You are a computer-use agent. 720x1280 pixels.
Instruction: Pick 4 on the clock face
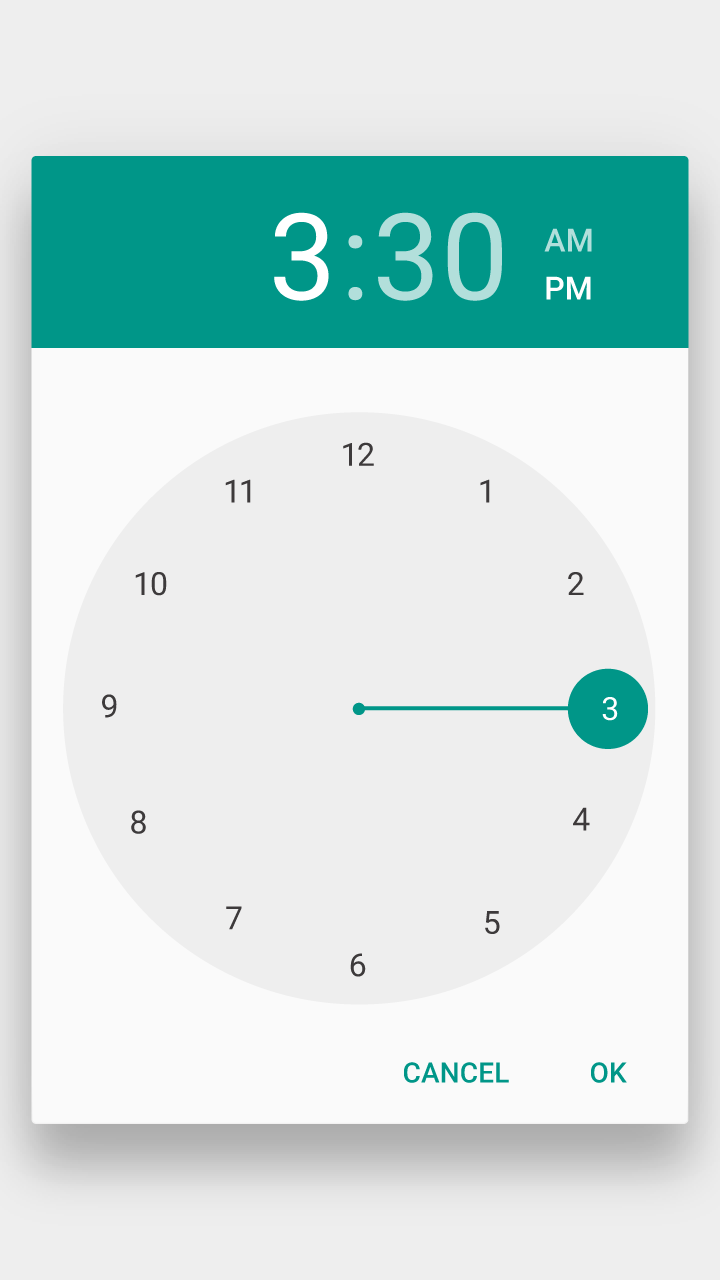click(581, 820)
